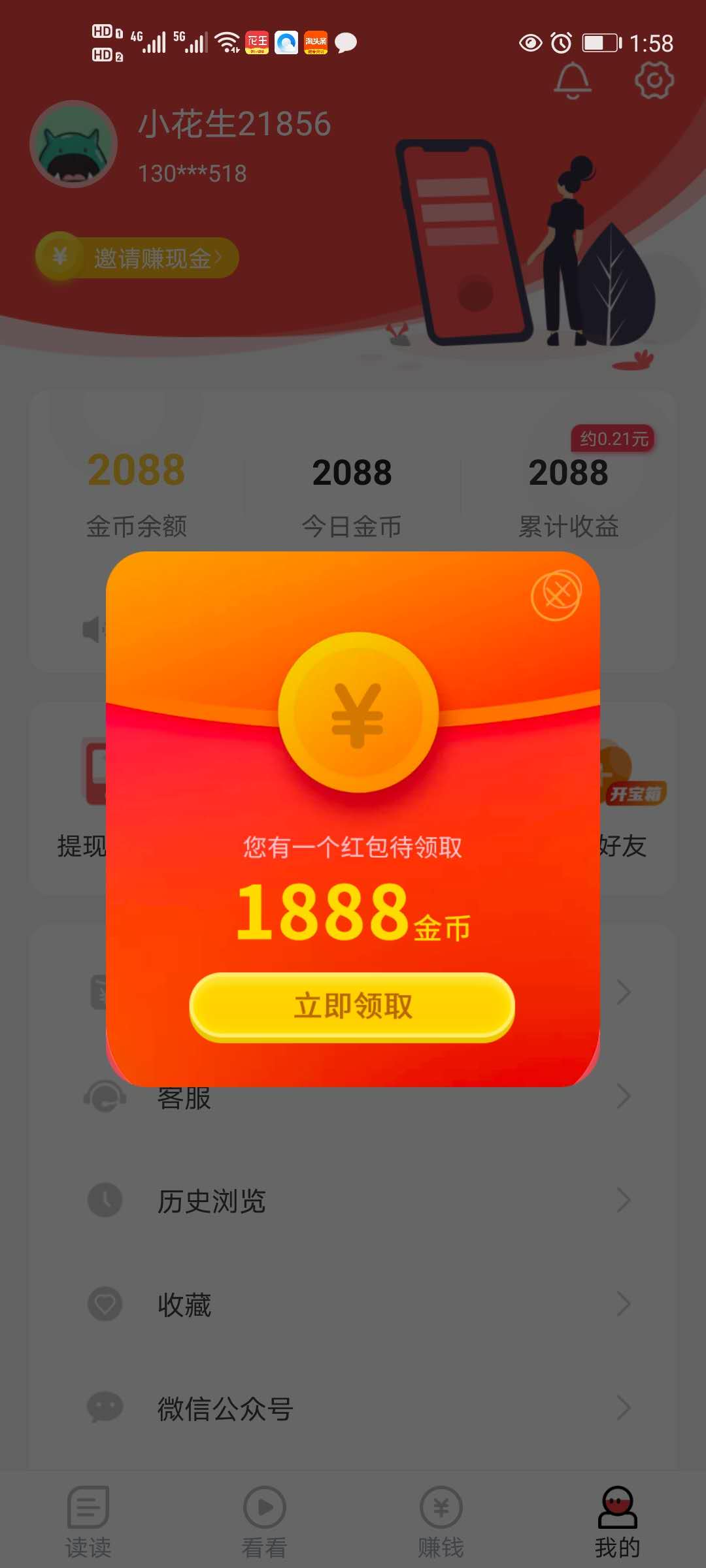Open the 微信公众号 row
Screen dimensions: 706x1568
tap(353, 1408)
